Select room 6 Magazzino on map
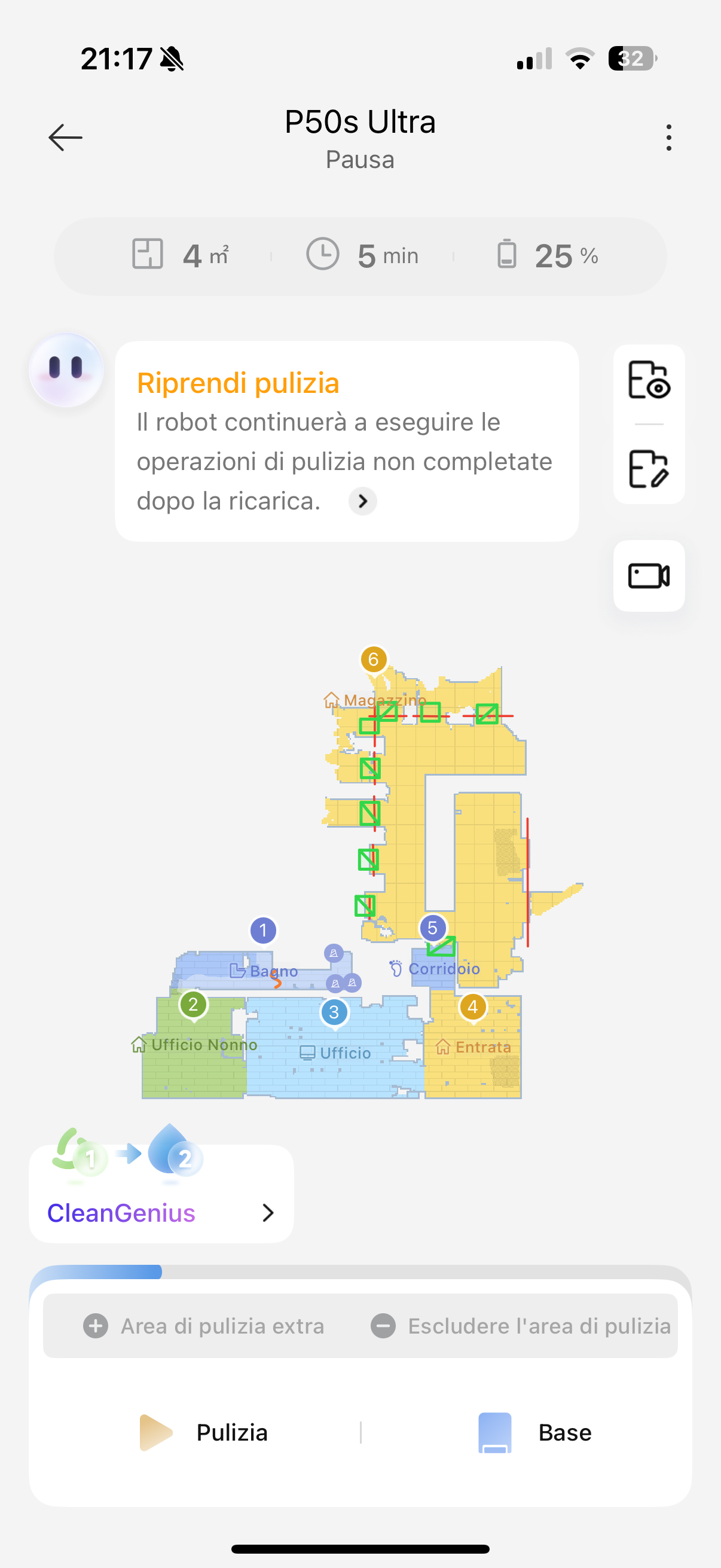 (374, 660)
